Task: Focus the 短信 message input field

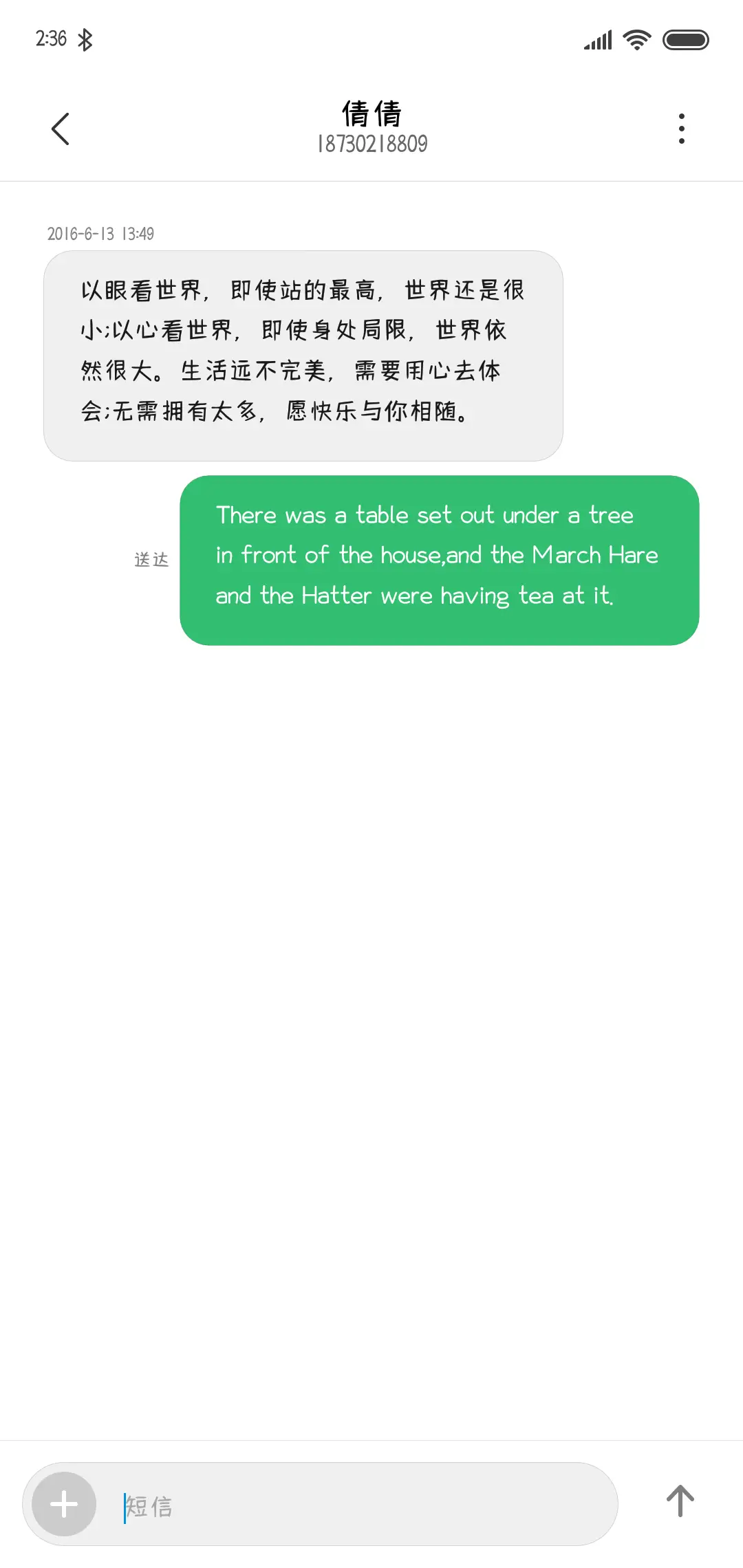Action: 358,1505
